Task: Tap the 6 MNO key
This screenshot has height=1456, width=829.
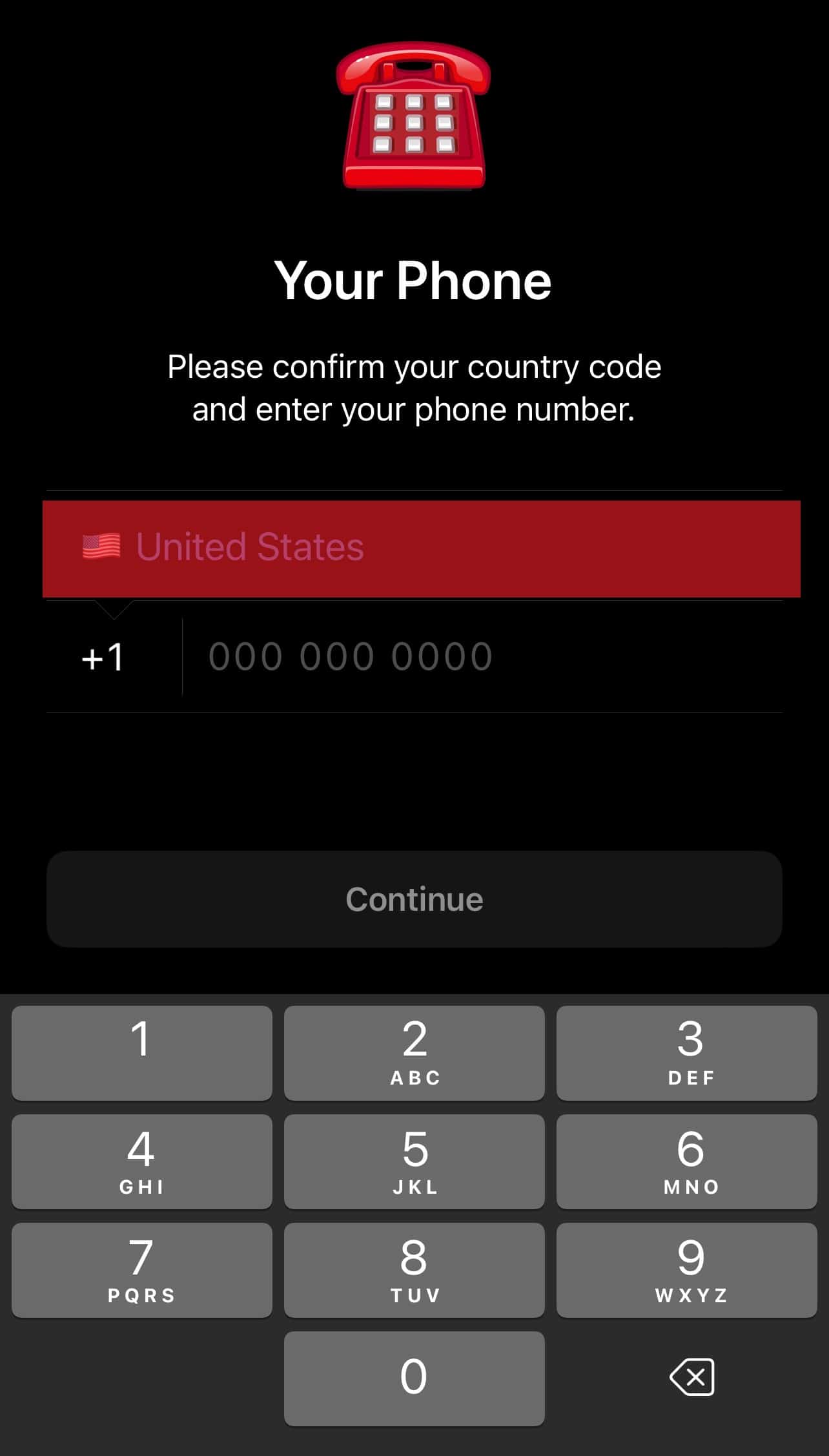Action: (686, 1161)
